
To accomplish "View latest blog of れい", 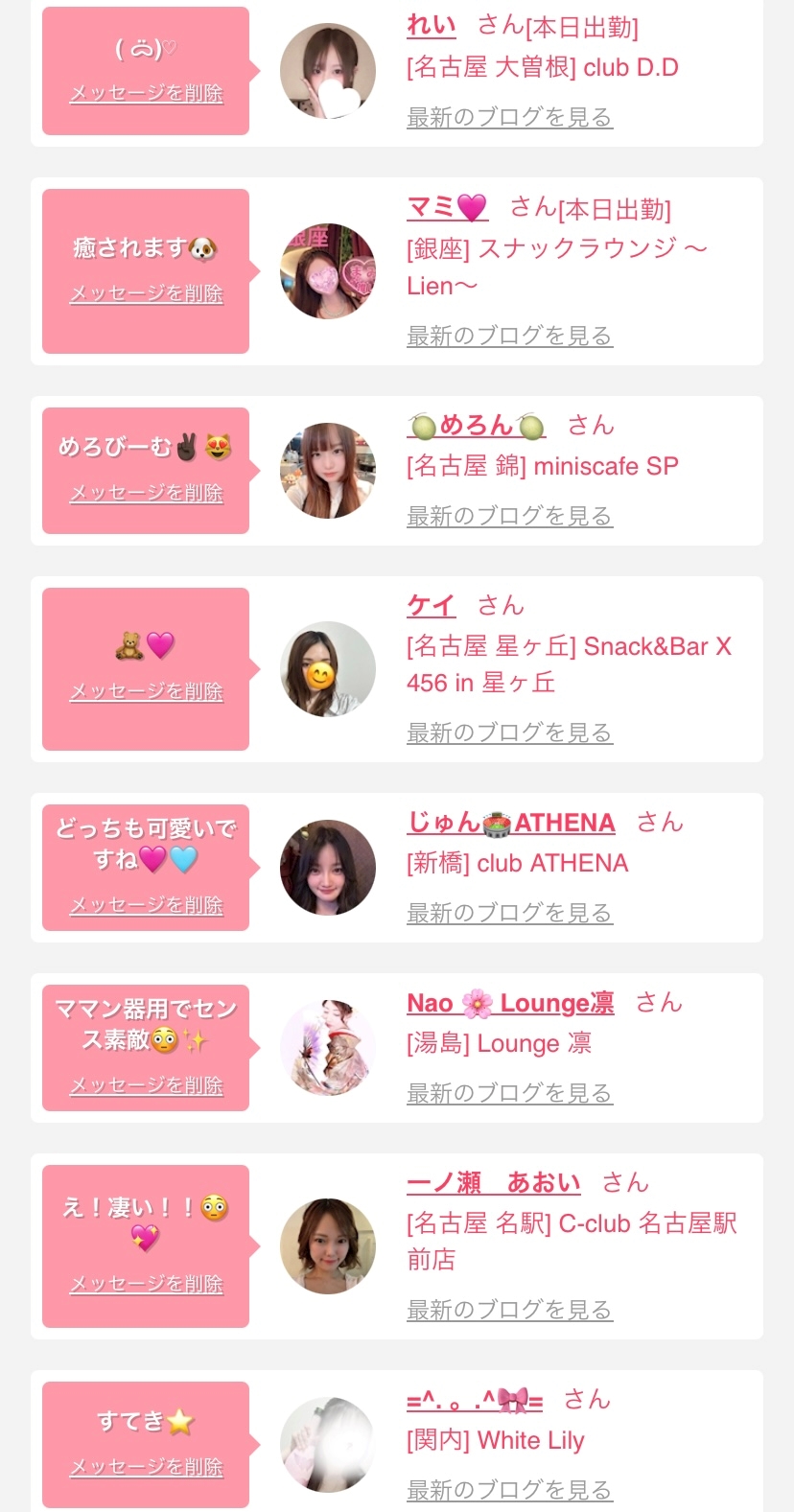I will [x=509, y=118].
